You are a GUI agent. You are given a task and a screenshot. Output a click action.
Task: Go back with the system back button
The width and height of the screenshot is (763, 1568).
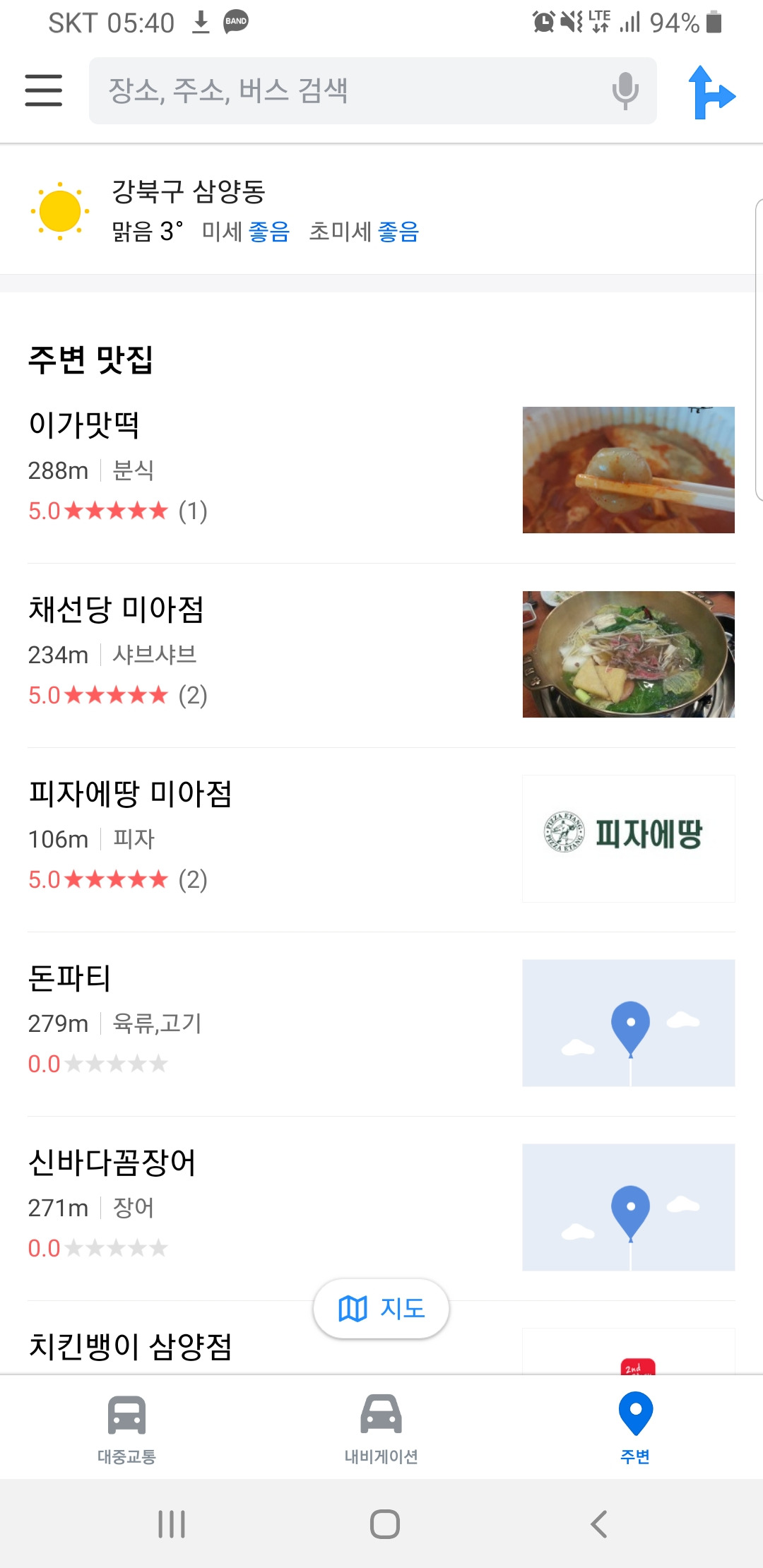[599, 1524]
